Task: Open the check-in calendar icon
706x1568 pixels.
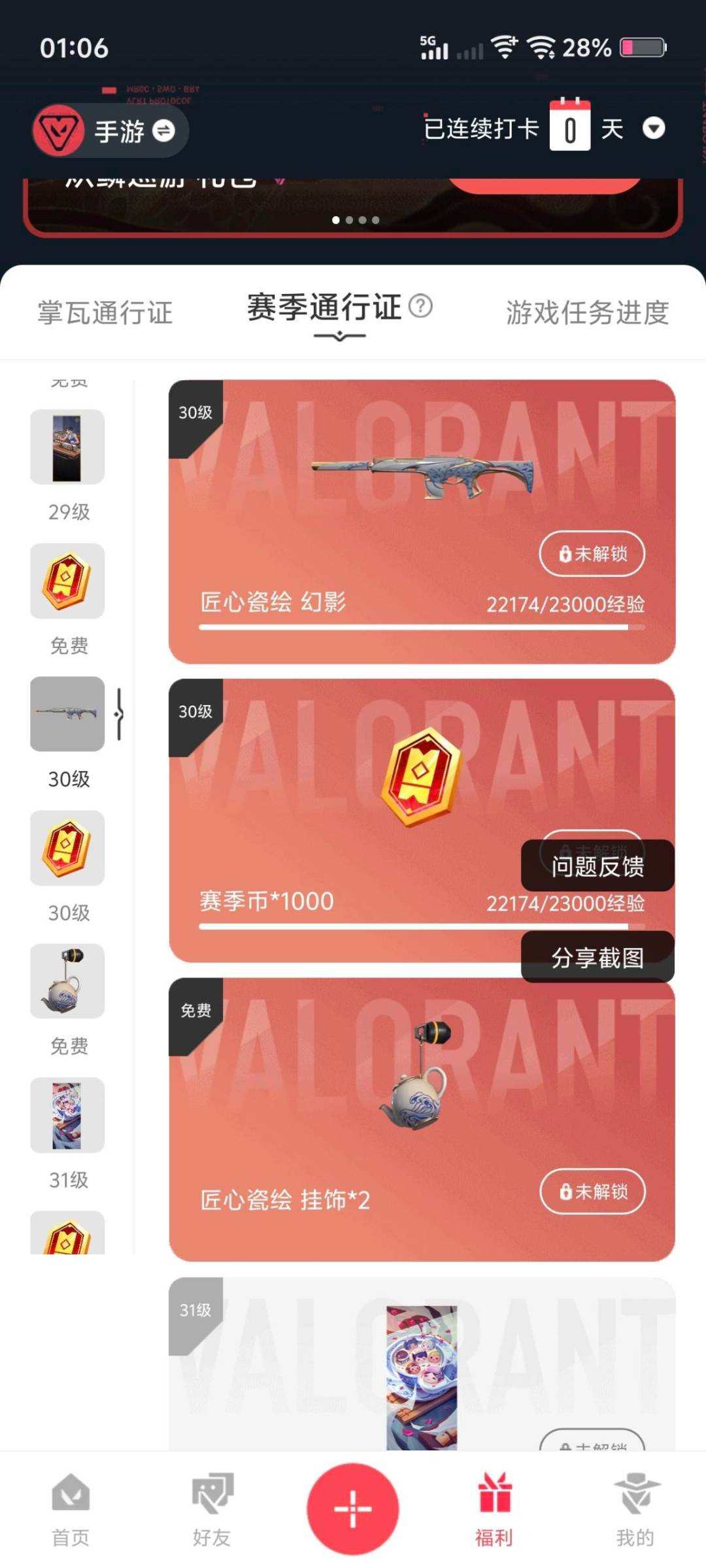Action: (x=570, y=126)
